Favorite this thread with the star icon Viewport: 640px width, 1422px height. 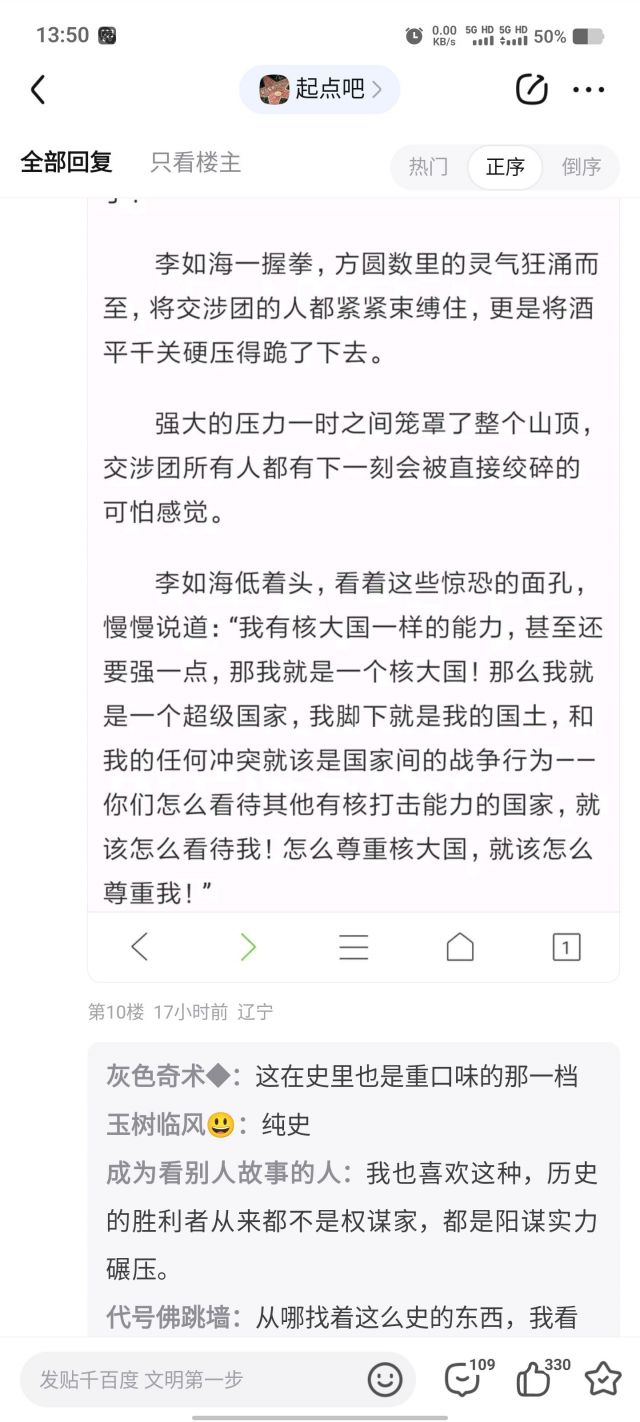(603, 1380)
